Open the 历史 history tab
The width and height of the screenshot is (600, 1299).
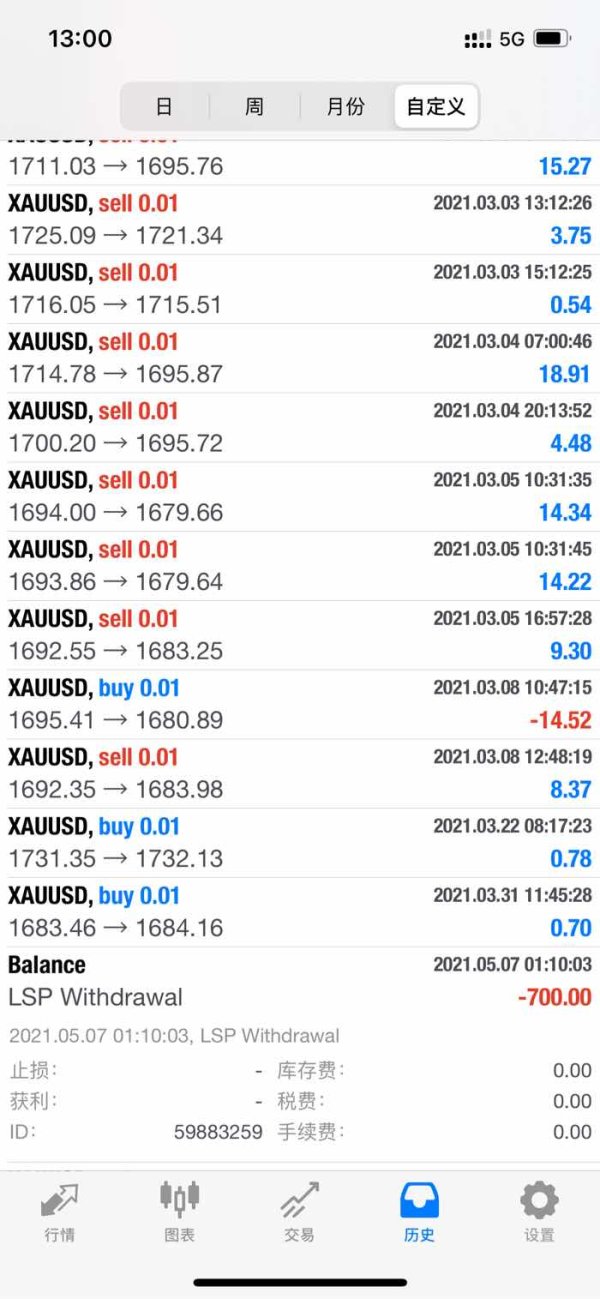click(x=419, y=1212)
